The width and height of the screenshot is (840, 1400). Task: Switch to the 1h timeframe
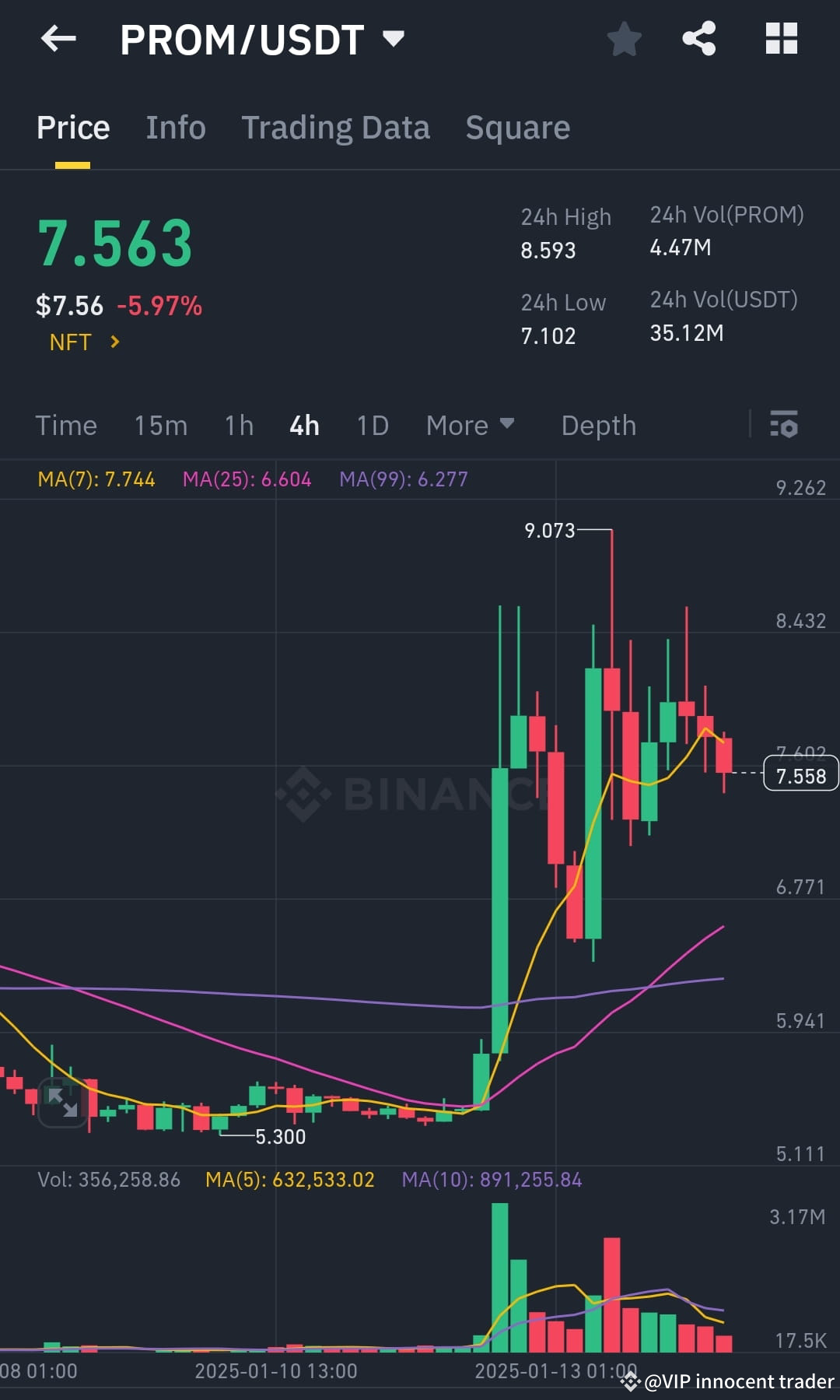(x=238, y=425)
